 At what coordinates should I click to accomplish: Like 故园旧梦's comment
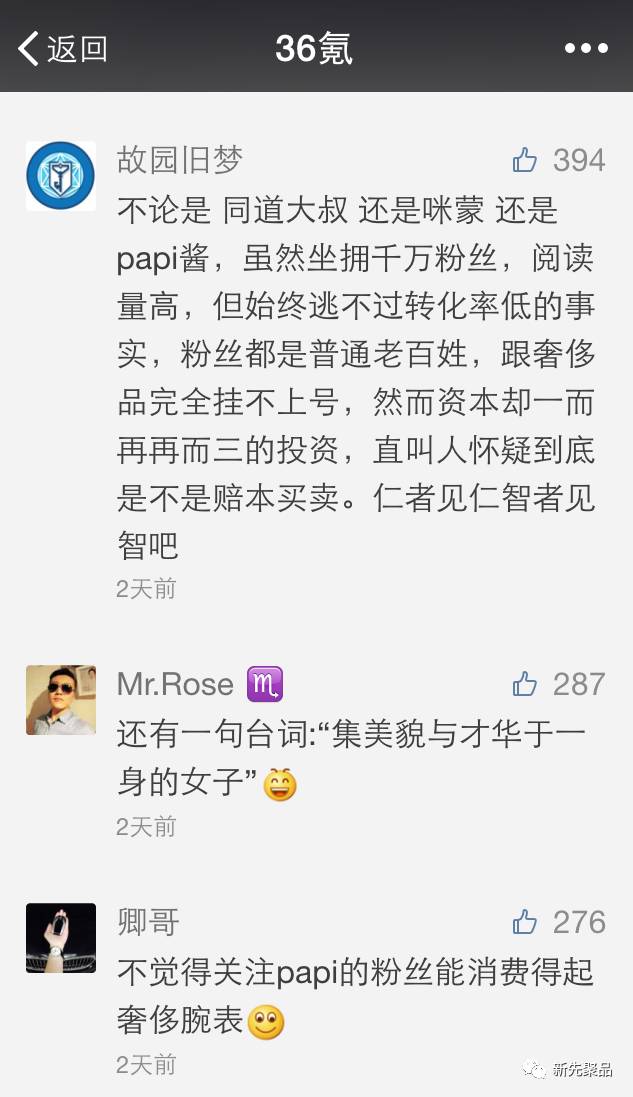[x=525, y=160]
